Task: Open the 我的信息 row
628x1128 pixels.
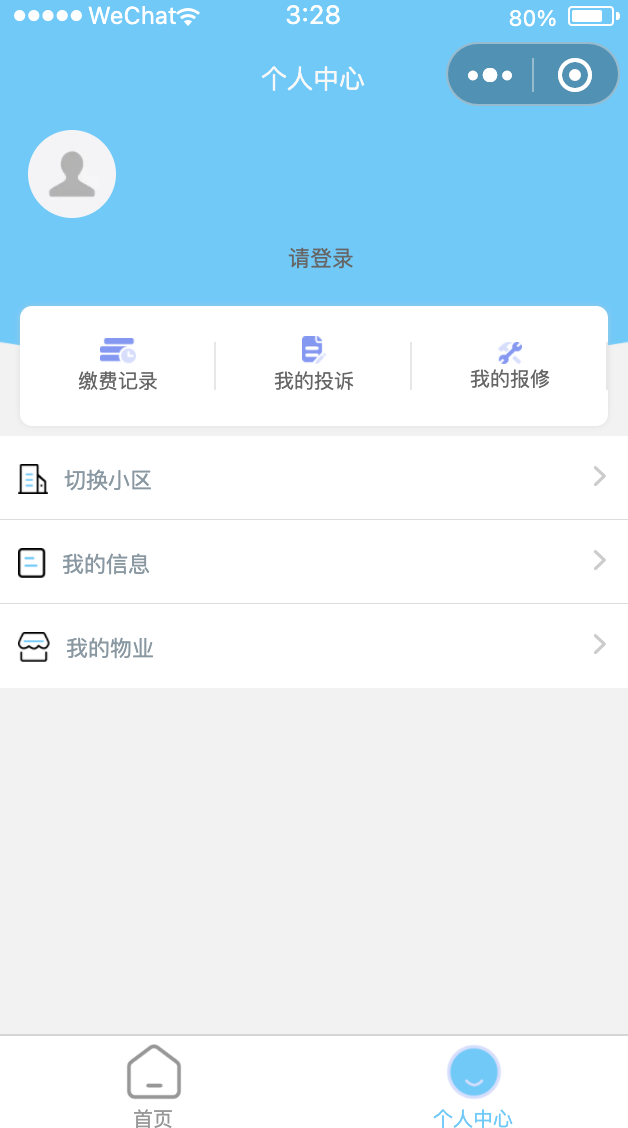Action: pyautogui.click(x=314, y=562)
